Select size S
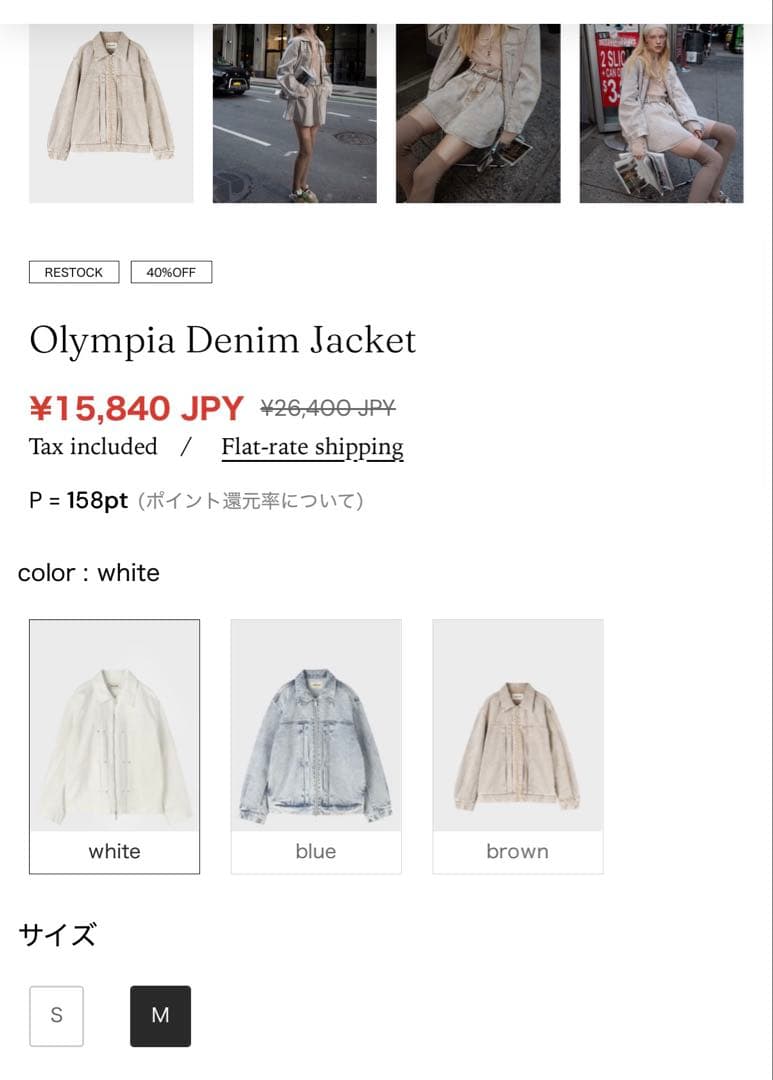773x1080 pixels. [x=56, y=1015]
